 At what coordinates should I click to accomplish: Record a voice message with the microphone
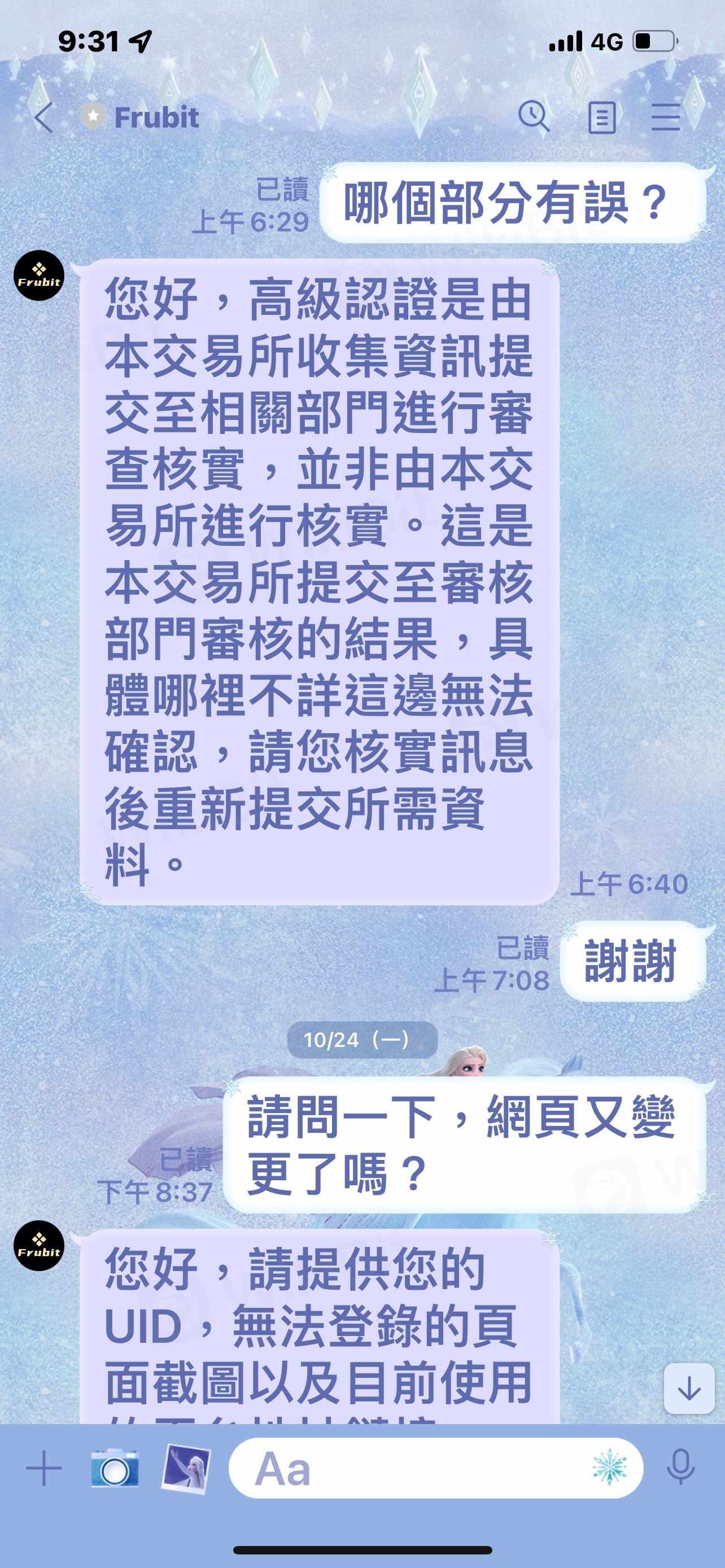coord(680,1467)
